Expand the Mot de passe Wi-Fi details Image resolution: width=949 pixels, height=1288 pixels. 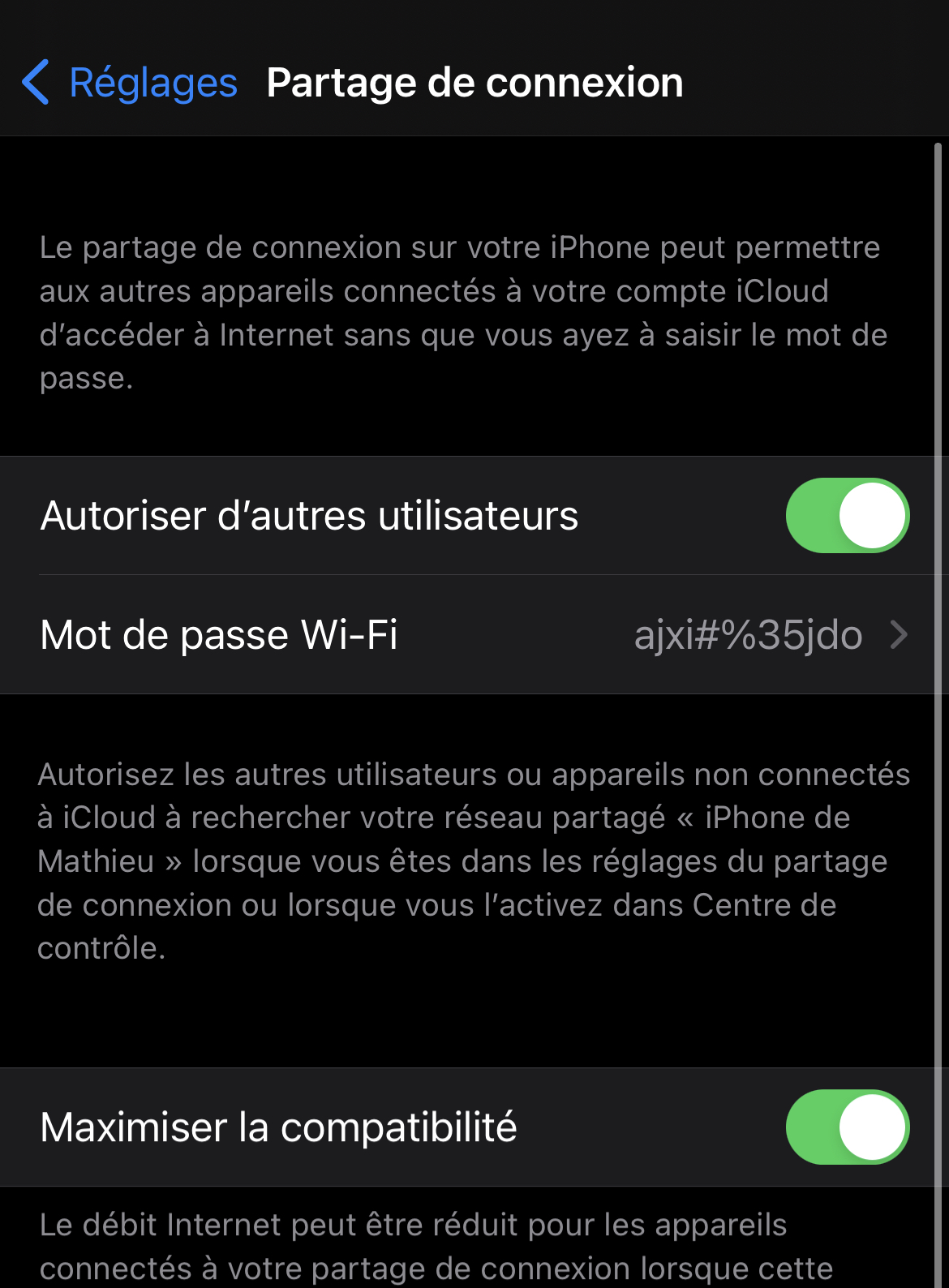point(474,635)
